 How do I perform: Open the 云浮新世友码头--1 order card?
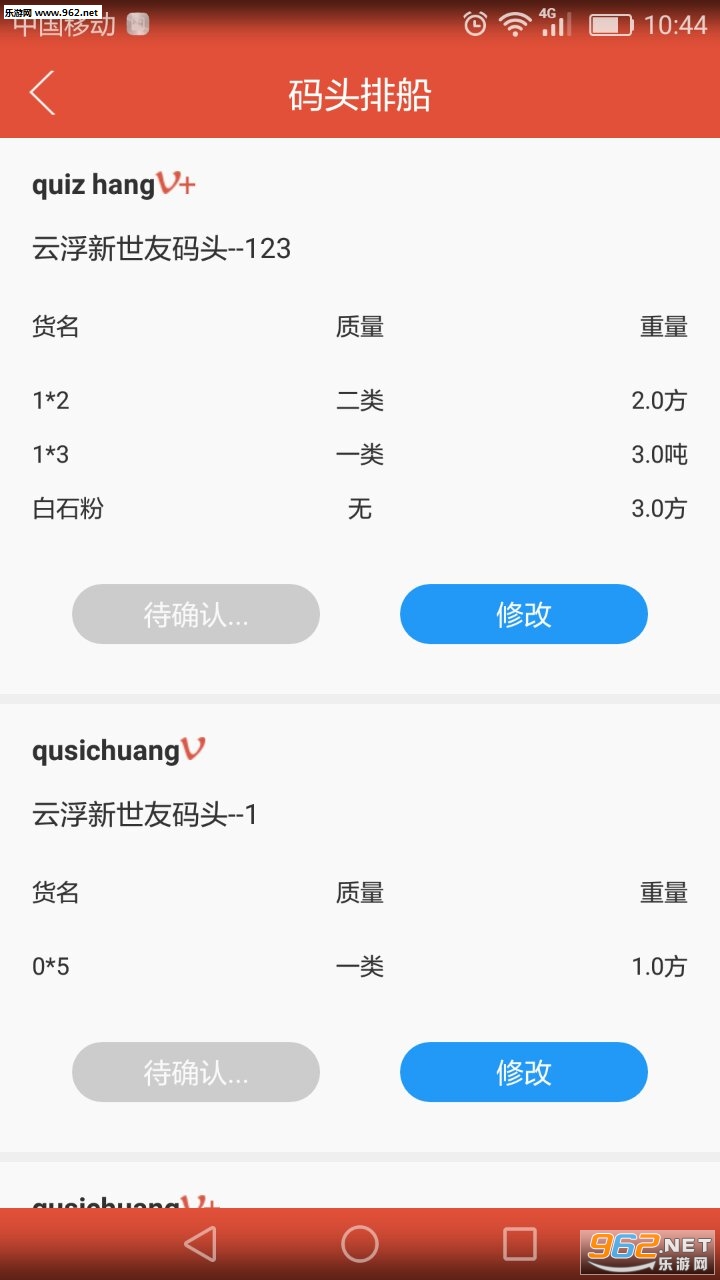point(360,814)
